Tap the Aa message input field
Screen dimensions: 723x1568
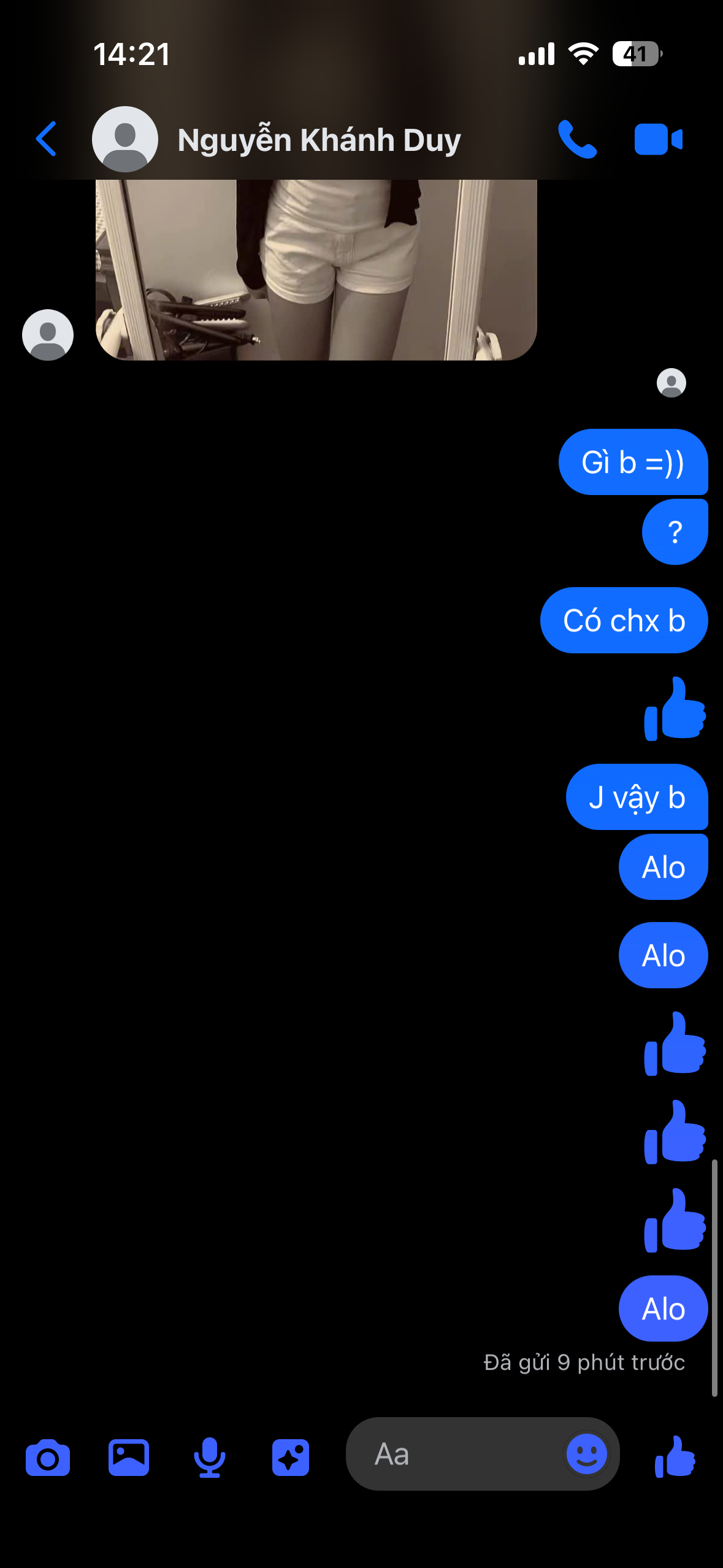pos(454,1454)
